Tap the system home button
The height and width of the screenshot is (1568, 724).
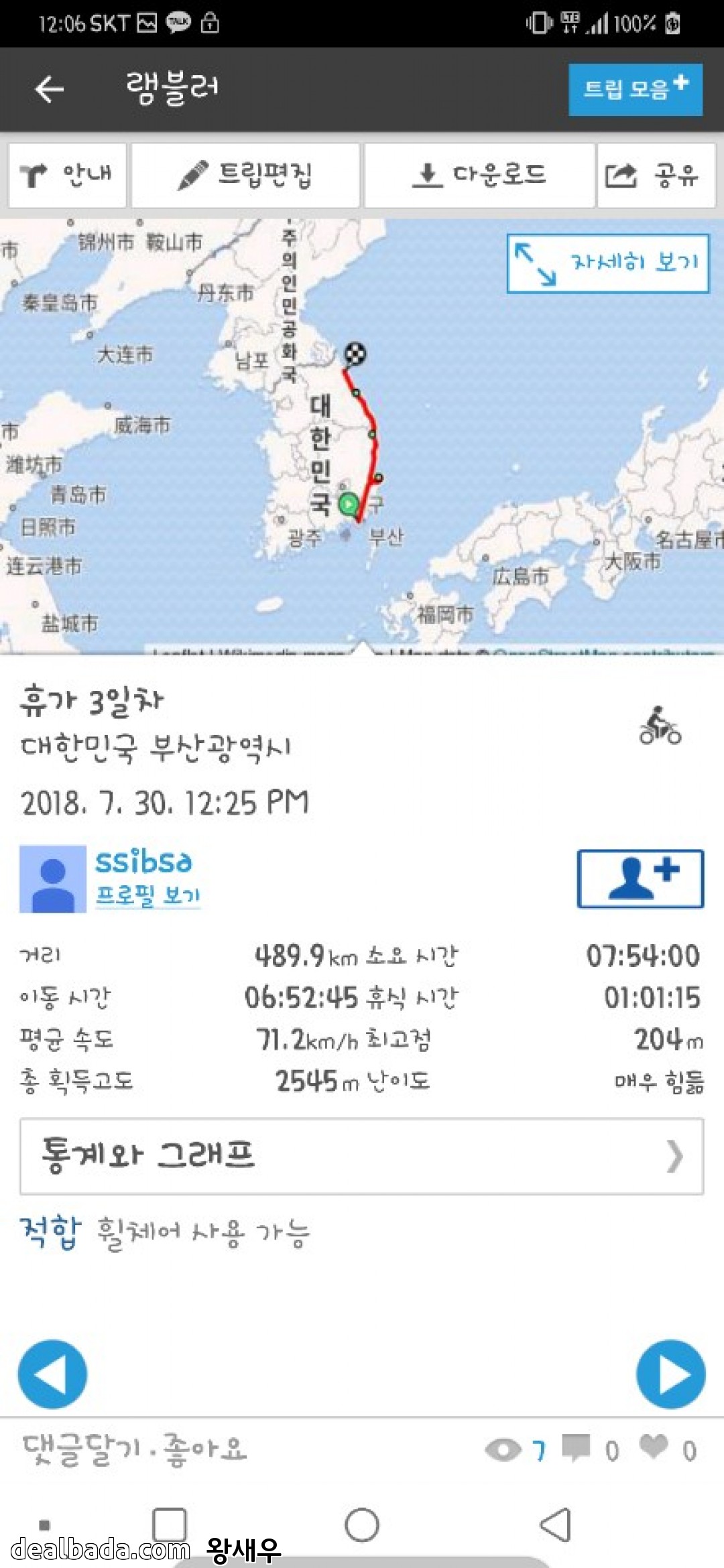tap(362, 1525)
